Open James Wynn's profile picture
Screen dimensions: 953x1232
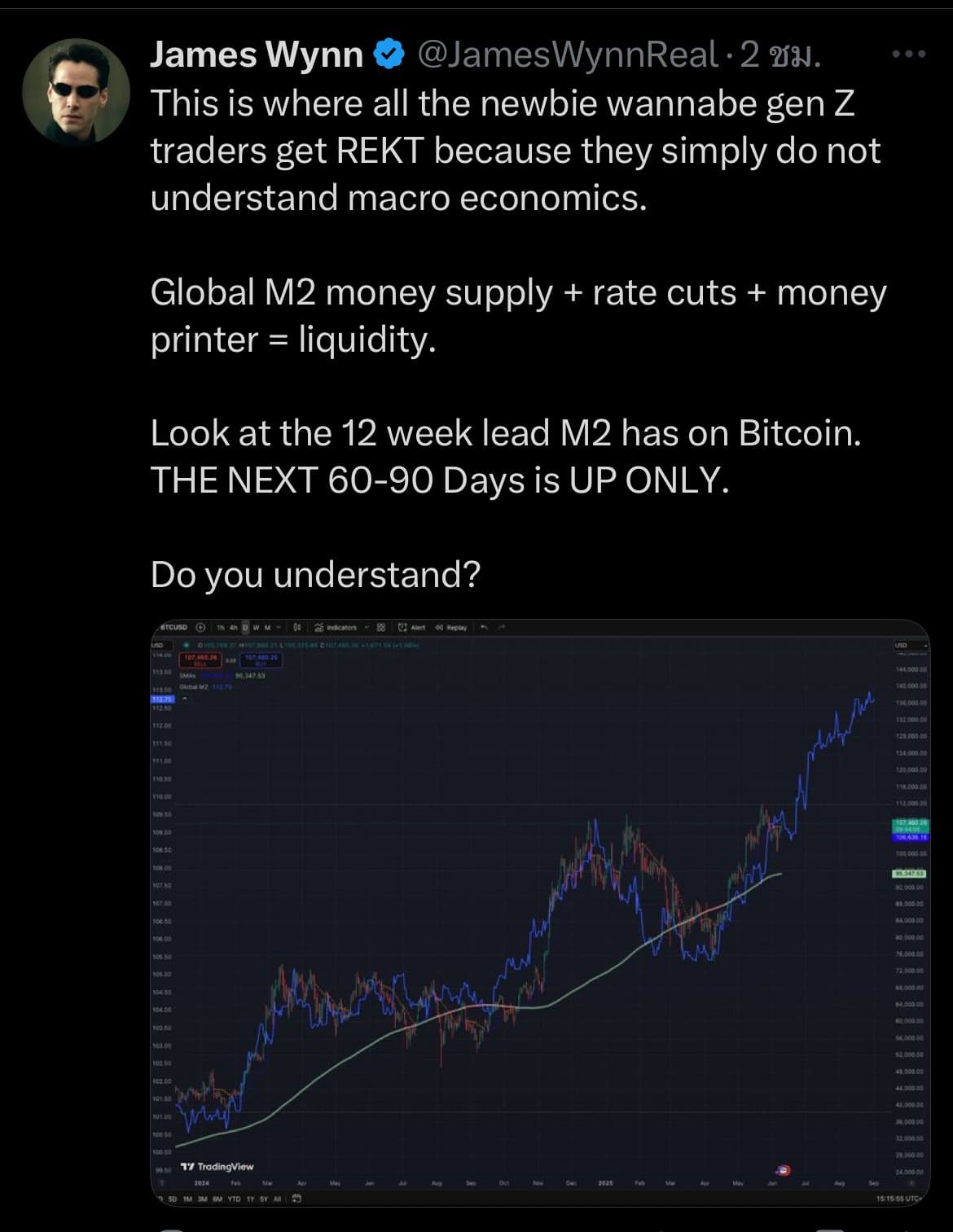76,90
